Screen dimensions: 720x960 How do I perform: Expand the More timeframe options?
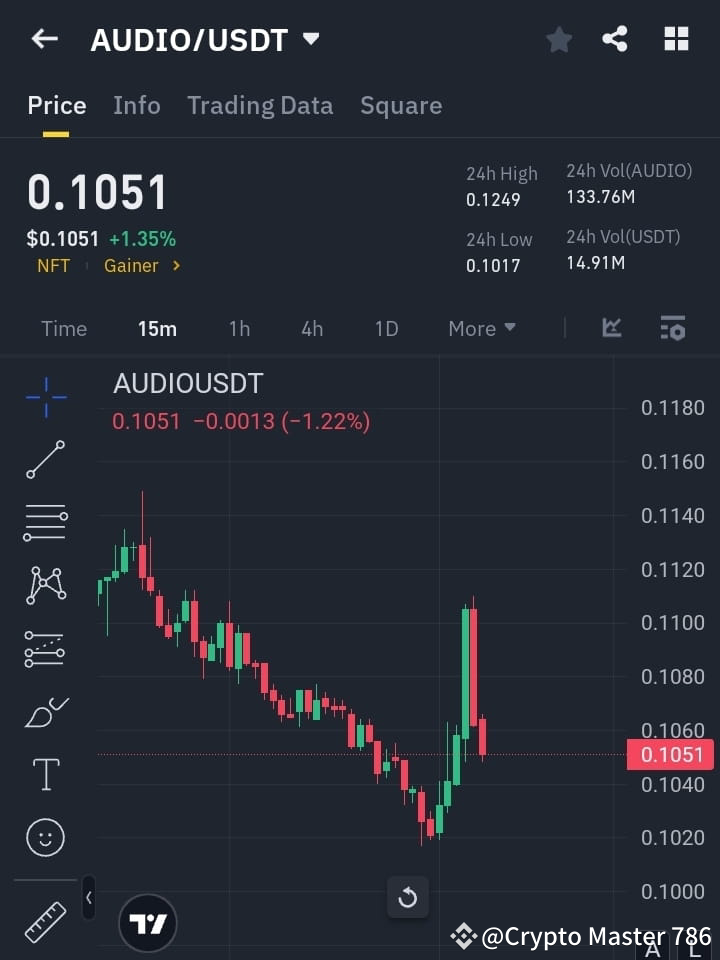click(x=481, y=328)
